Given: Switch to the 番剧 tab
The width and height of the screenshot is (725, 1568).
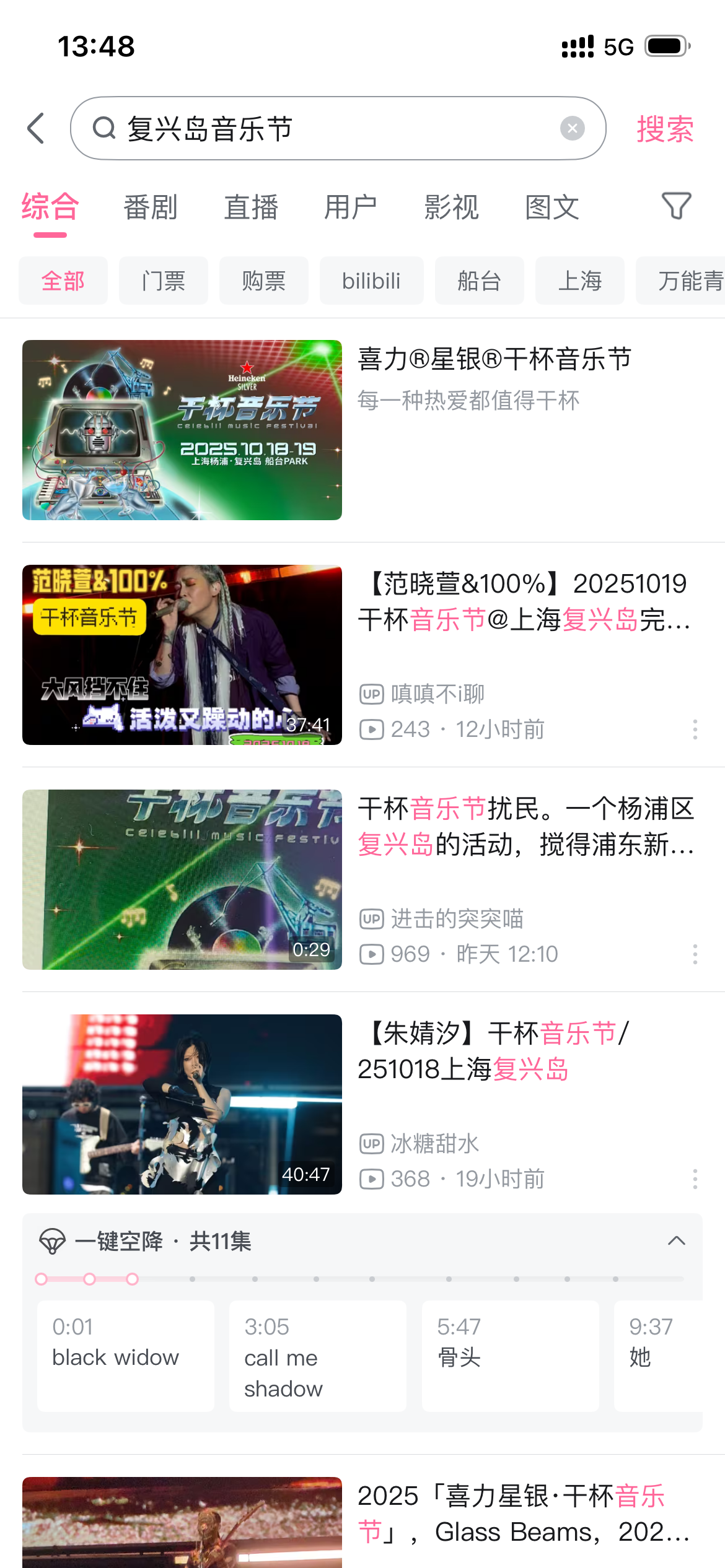Looking at the screenshot, I should [151, 207].
